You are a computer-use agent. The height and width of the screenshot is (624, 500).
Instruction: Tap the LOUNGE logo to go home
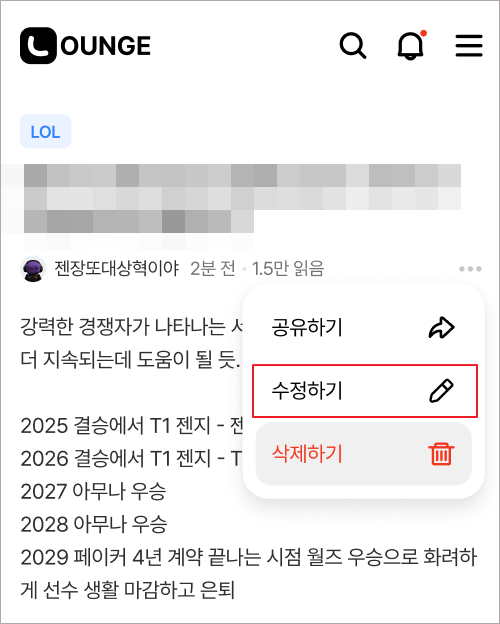(86, 46)
